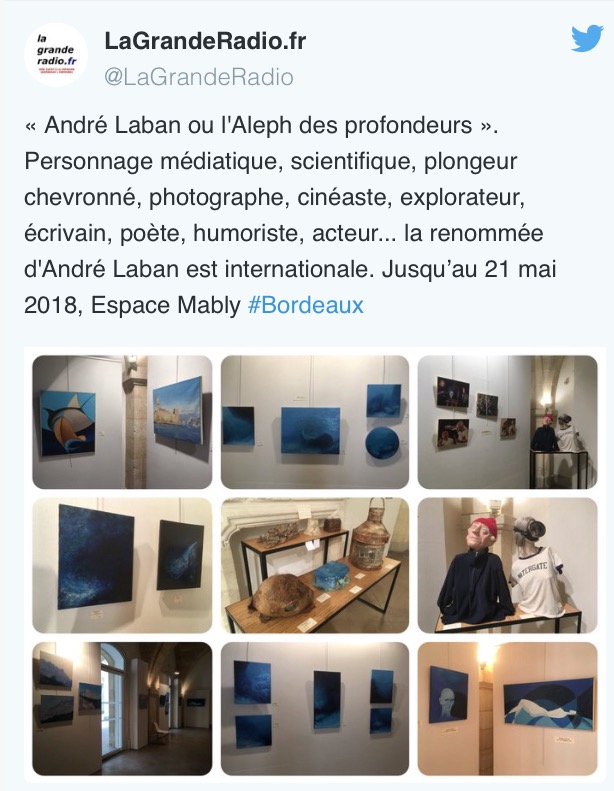Open the Twitter bird icon link
Screen dimensions: 614x791
point(586,39)
